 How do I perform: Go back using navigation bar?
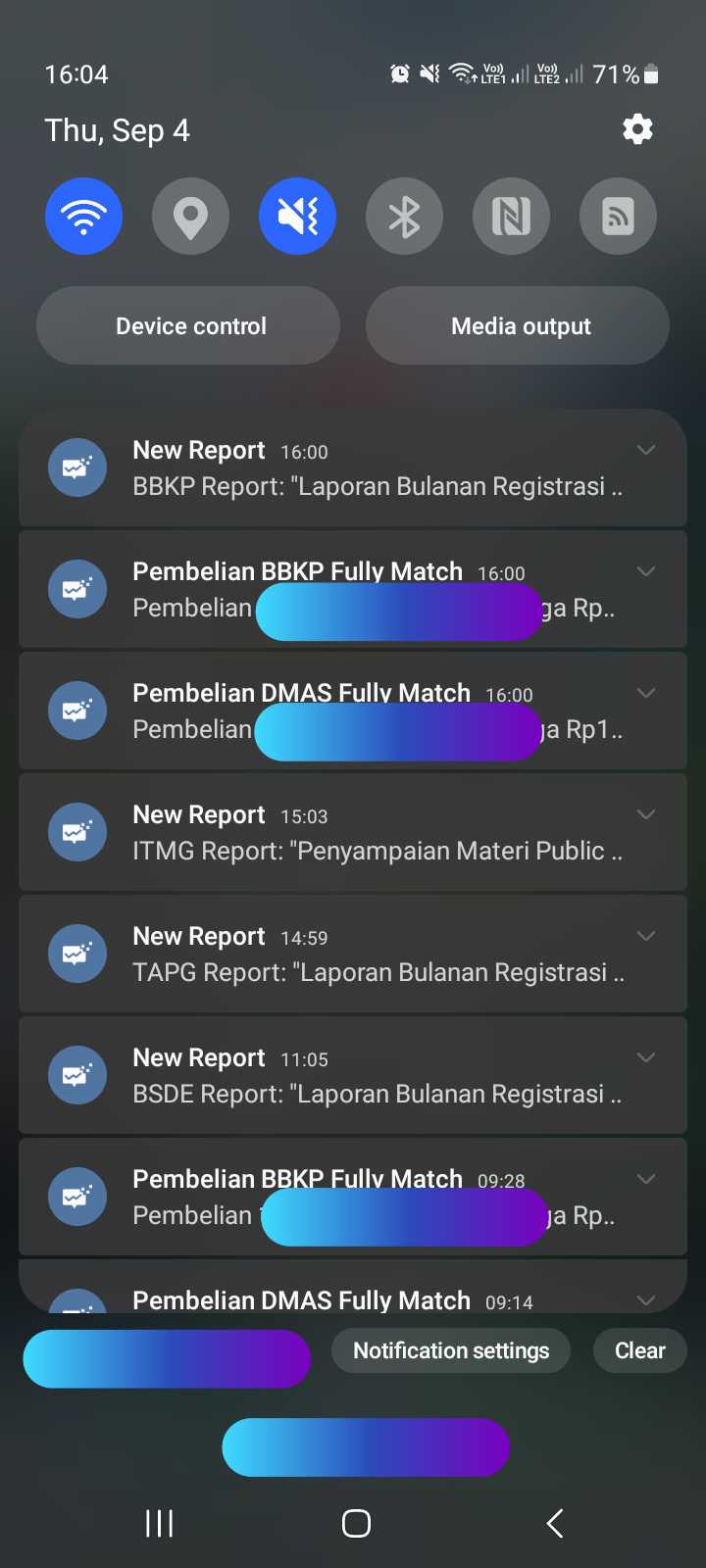[x=555, y=1523]
